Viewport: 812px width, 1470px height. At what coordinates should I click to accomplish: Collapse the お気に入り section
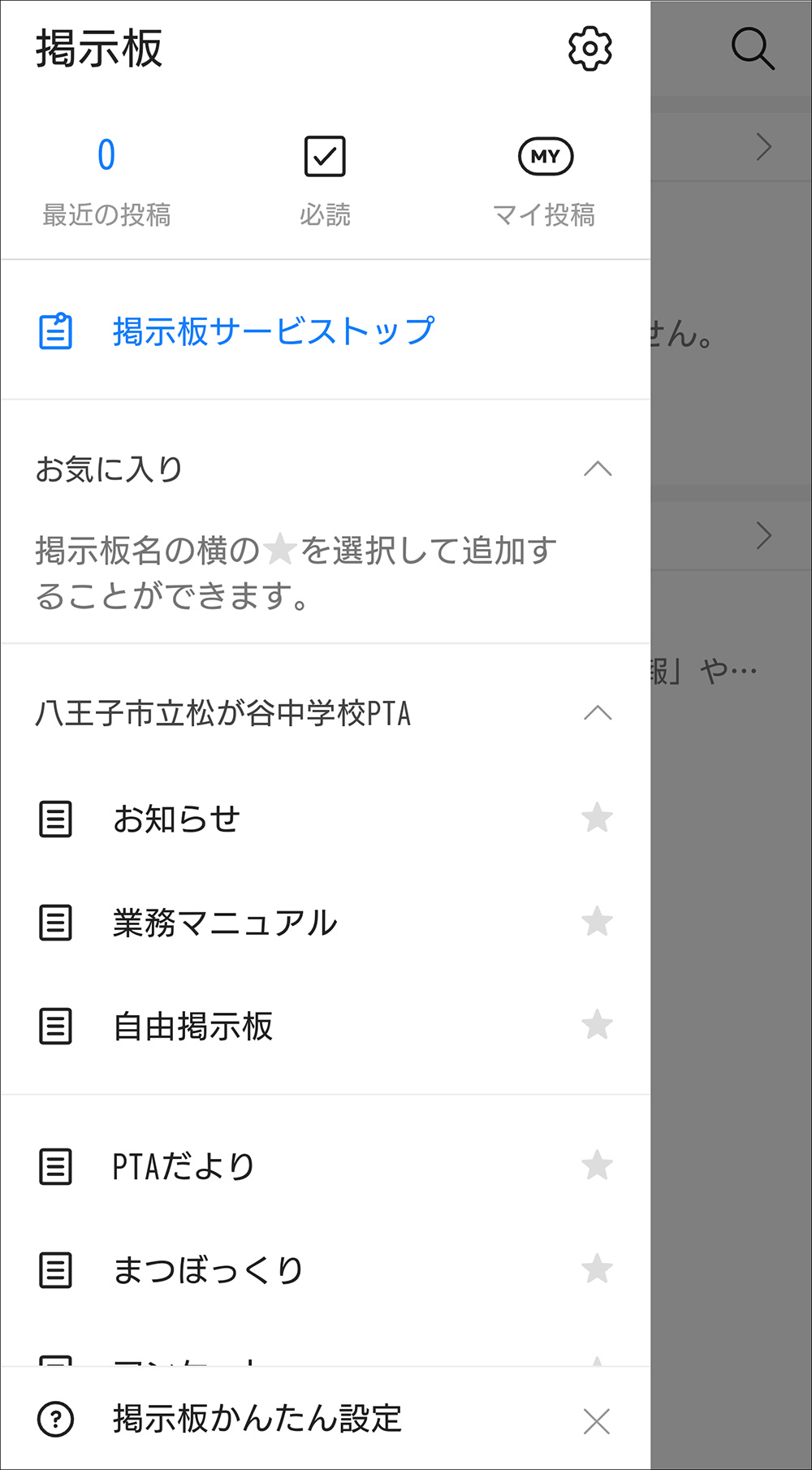point(598,469)
